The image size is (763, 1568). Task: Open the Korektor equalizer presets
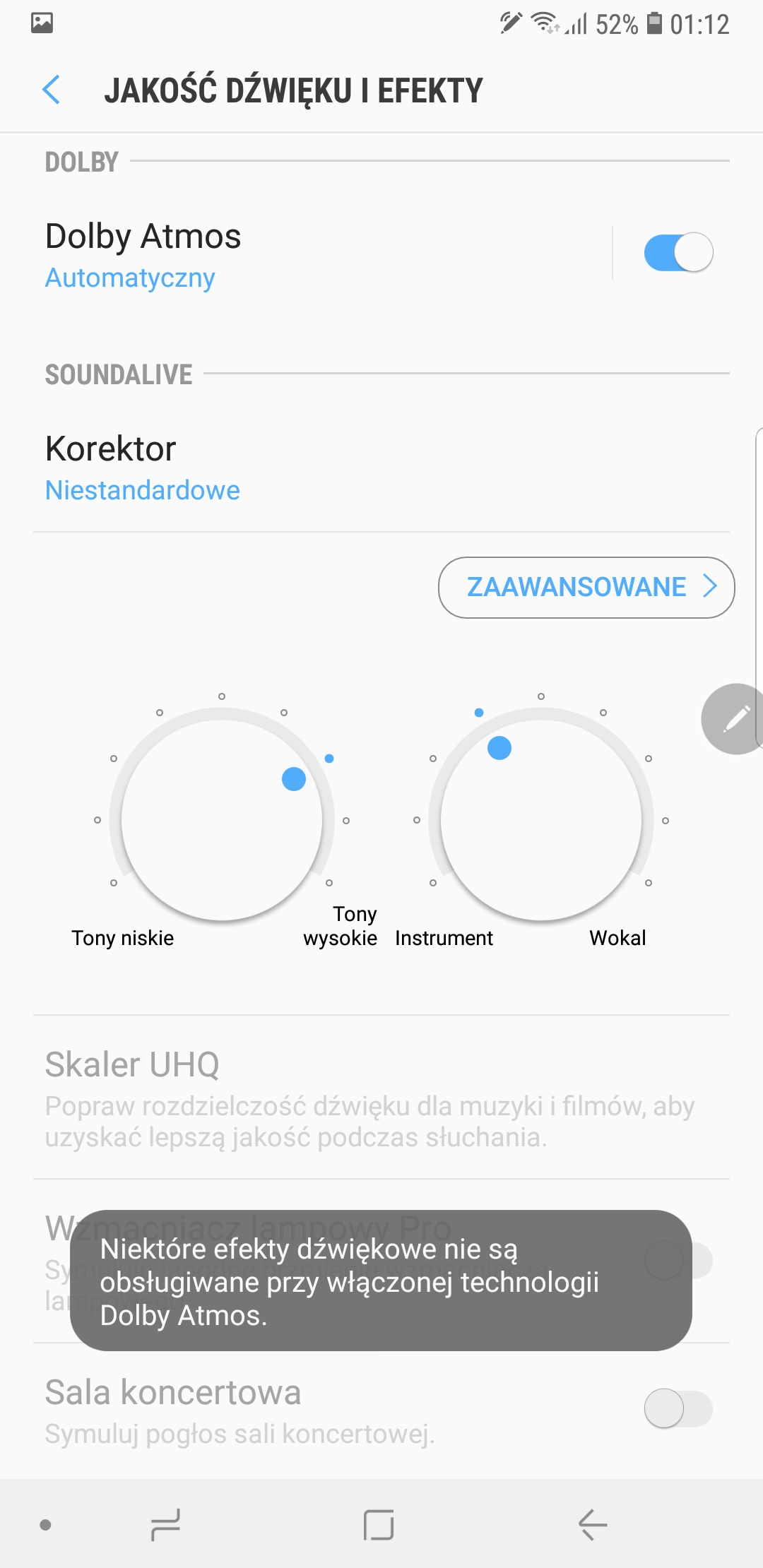tap(381, 469)
